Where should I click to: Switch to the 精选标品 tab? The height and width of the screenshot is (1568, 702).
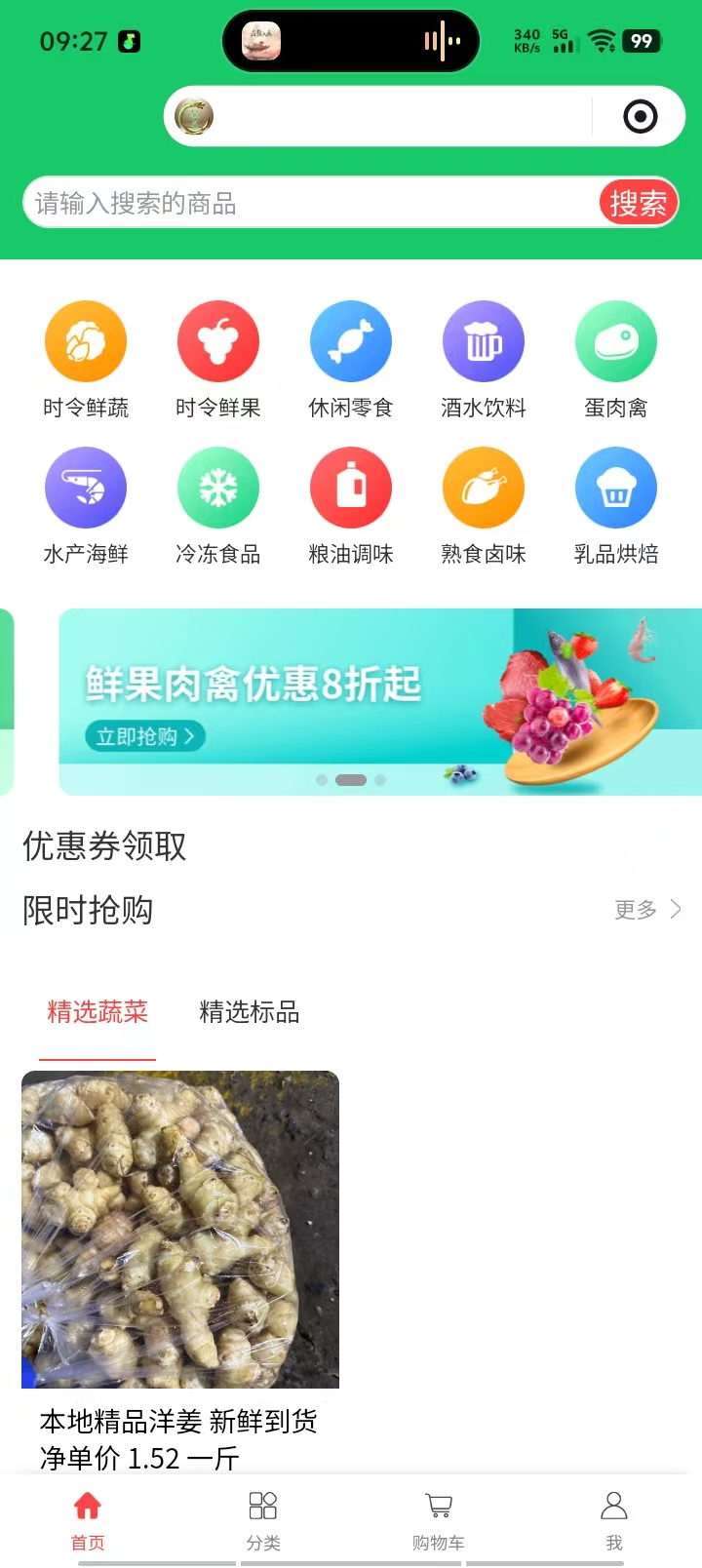click(x=249, y=1012)
